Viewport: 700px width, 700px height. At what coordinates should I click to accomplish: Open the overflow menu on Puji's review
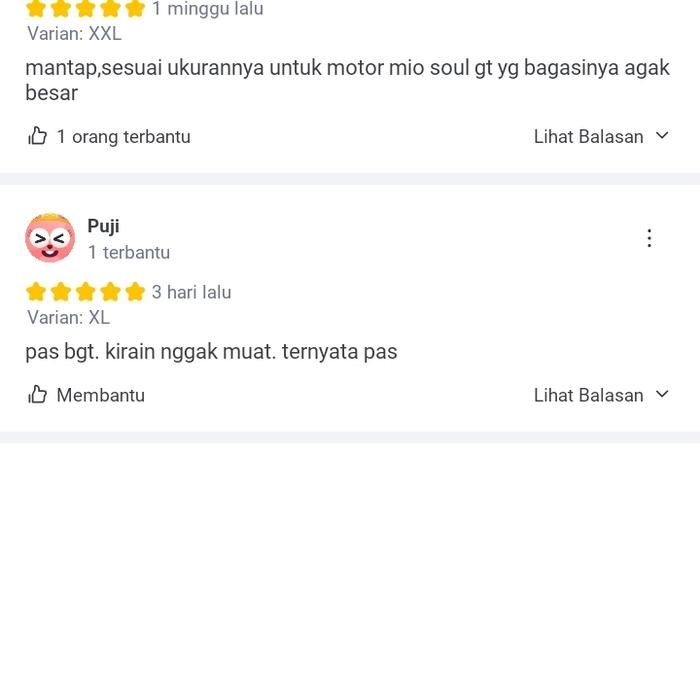tap(649, 238)
